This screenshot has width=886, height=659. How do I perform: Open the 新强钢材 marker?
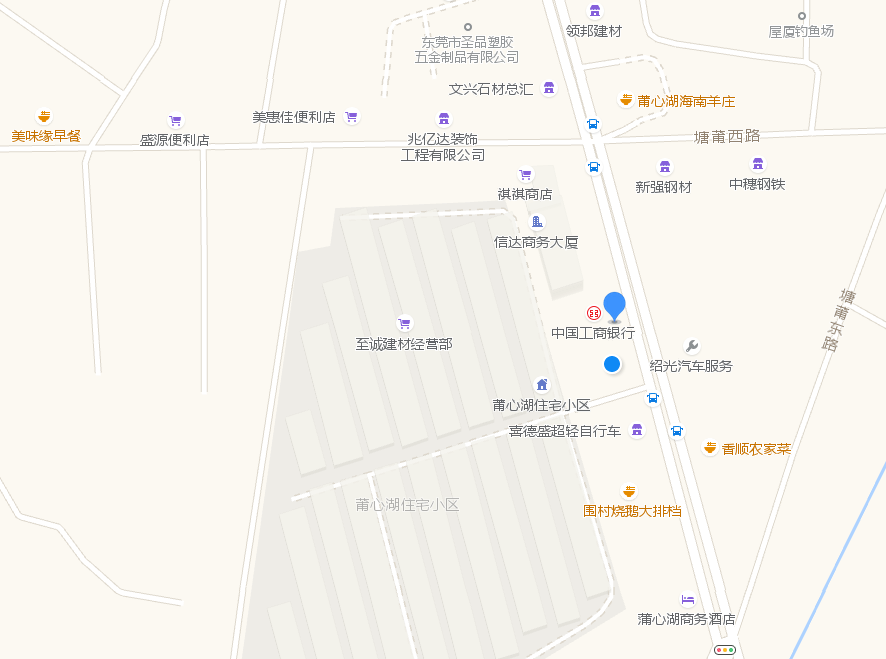coord(664,167)
